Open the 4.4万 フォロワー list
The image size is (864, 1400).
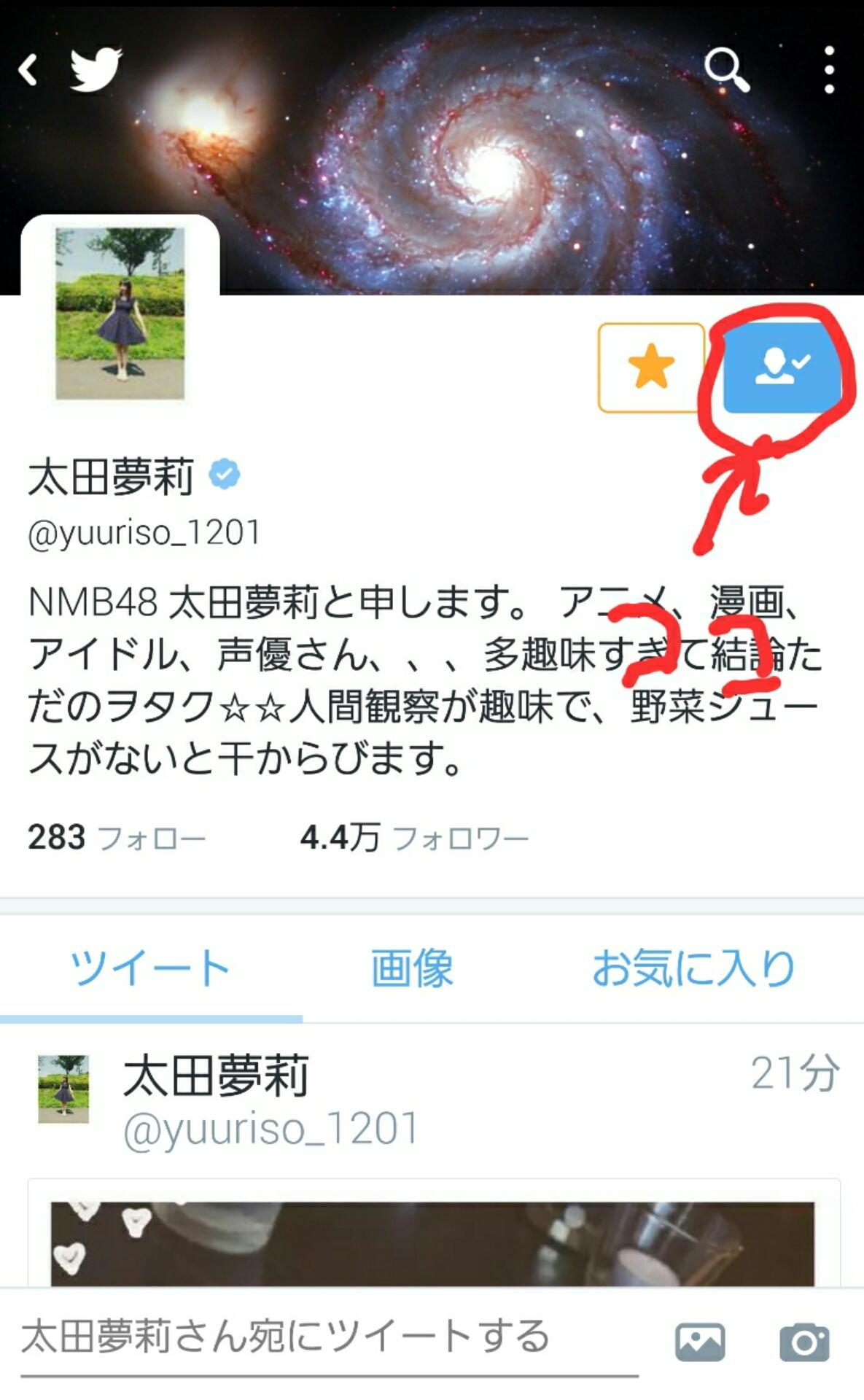(413, 838)
